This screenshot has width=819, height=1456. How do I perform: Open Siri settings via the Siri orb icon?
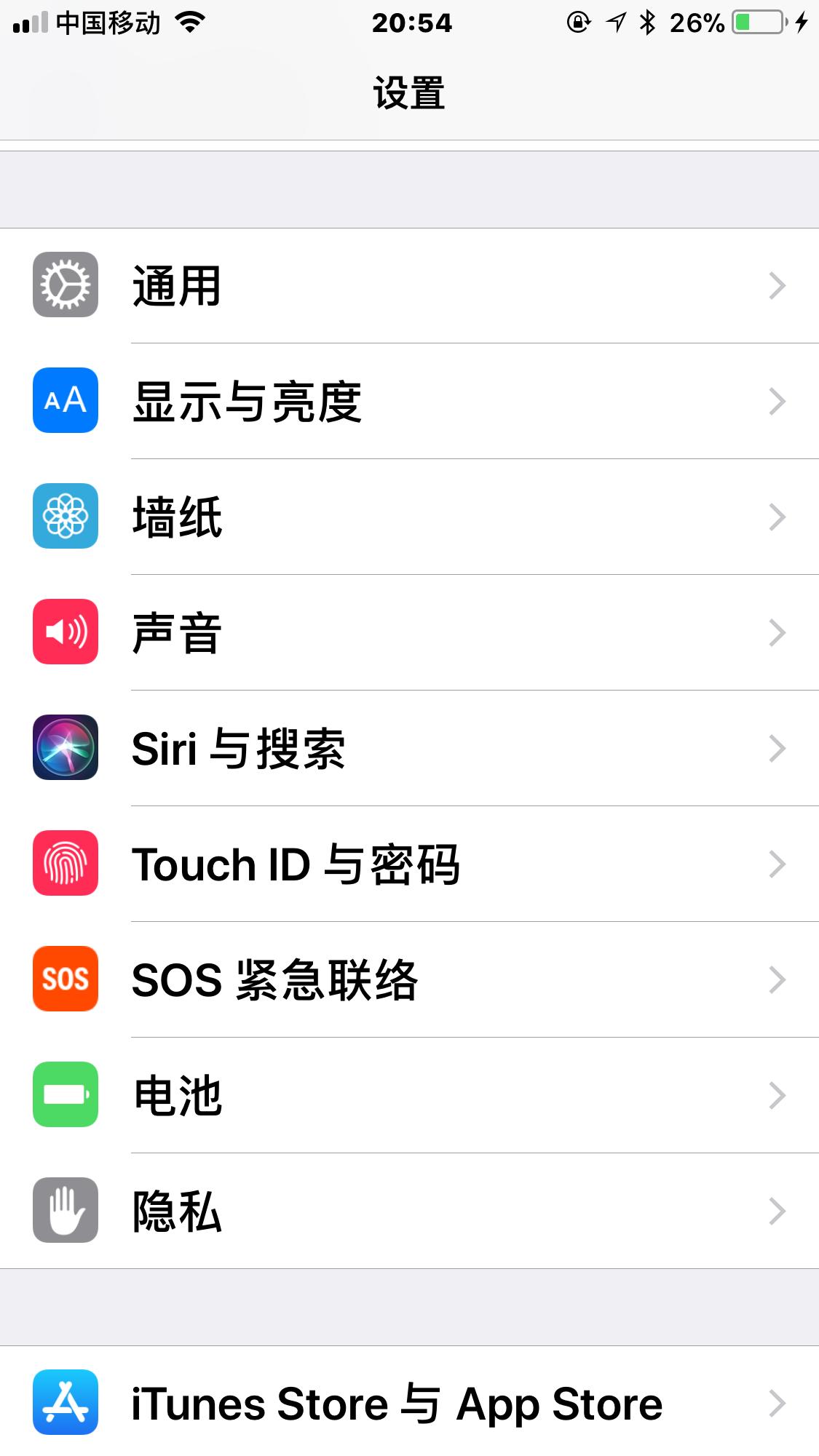tap(64, 749)
